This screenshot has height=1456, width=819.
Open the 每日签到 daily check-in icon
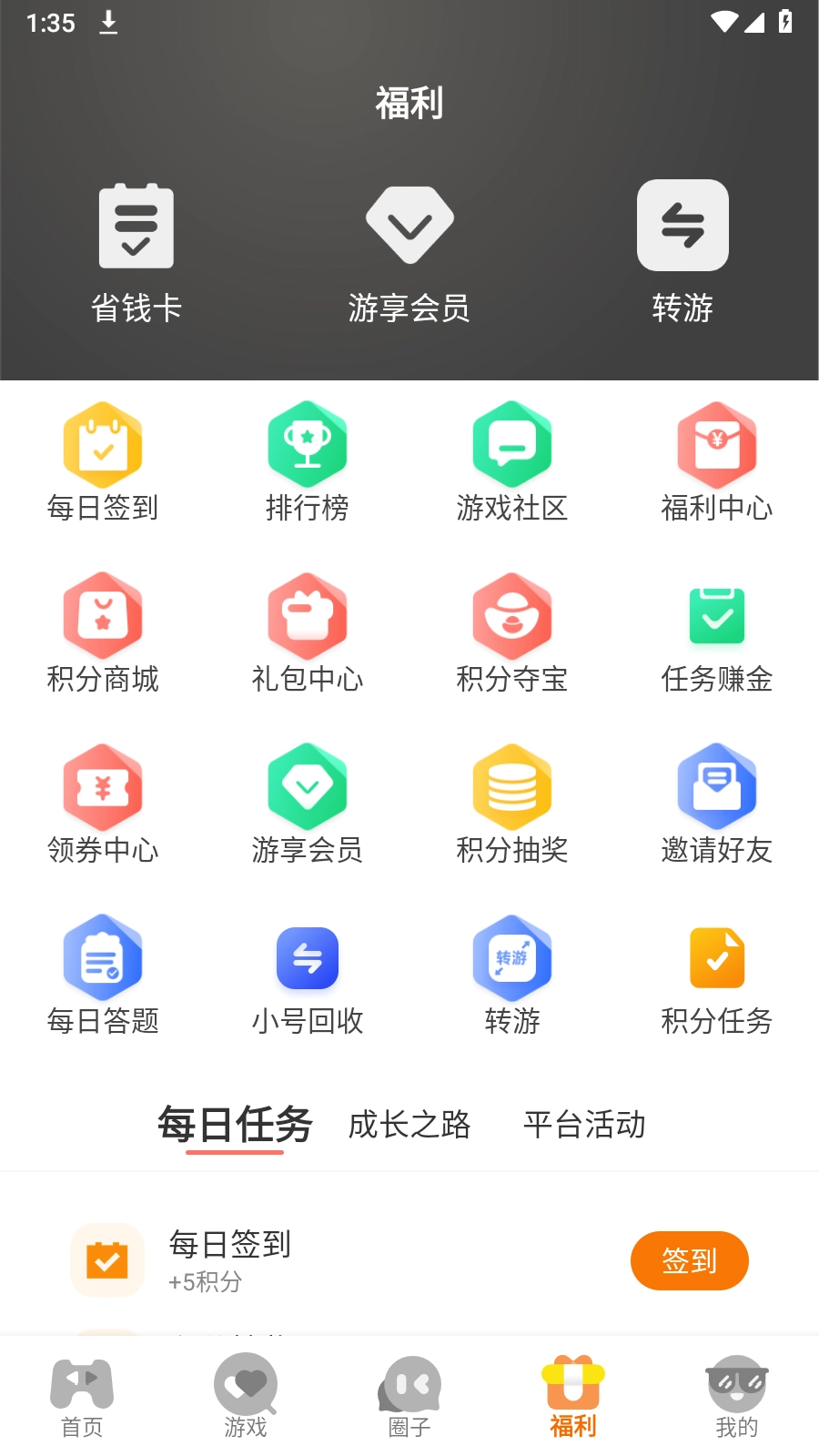103,460
